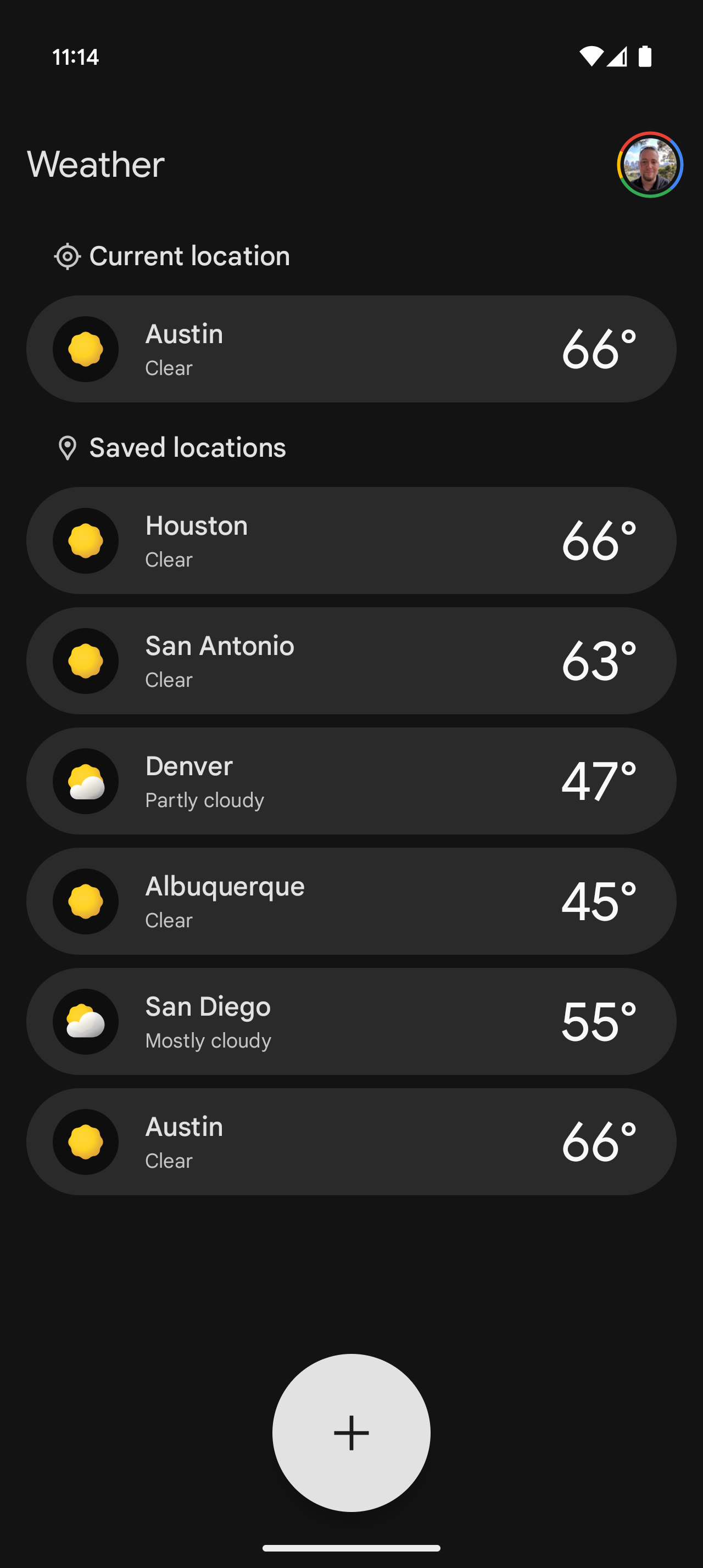Click the bottom navigation gesture bar
The width and height of the screenshot is (703, 1568).
coord(351,1547)
